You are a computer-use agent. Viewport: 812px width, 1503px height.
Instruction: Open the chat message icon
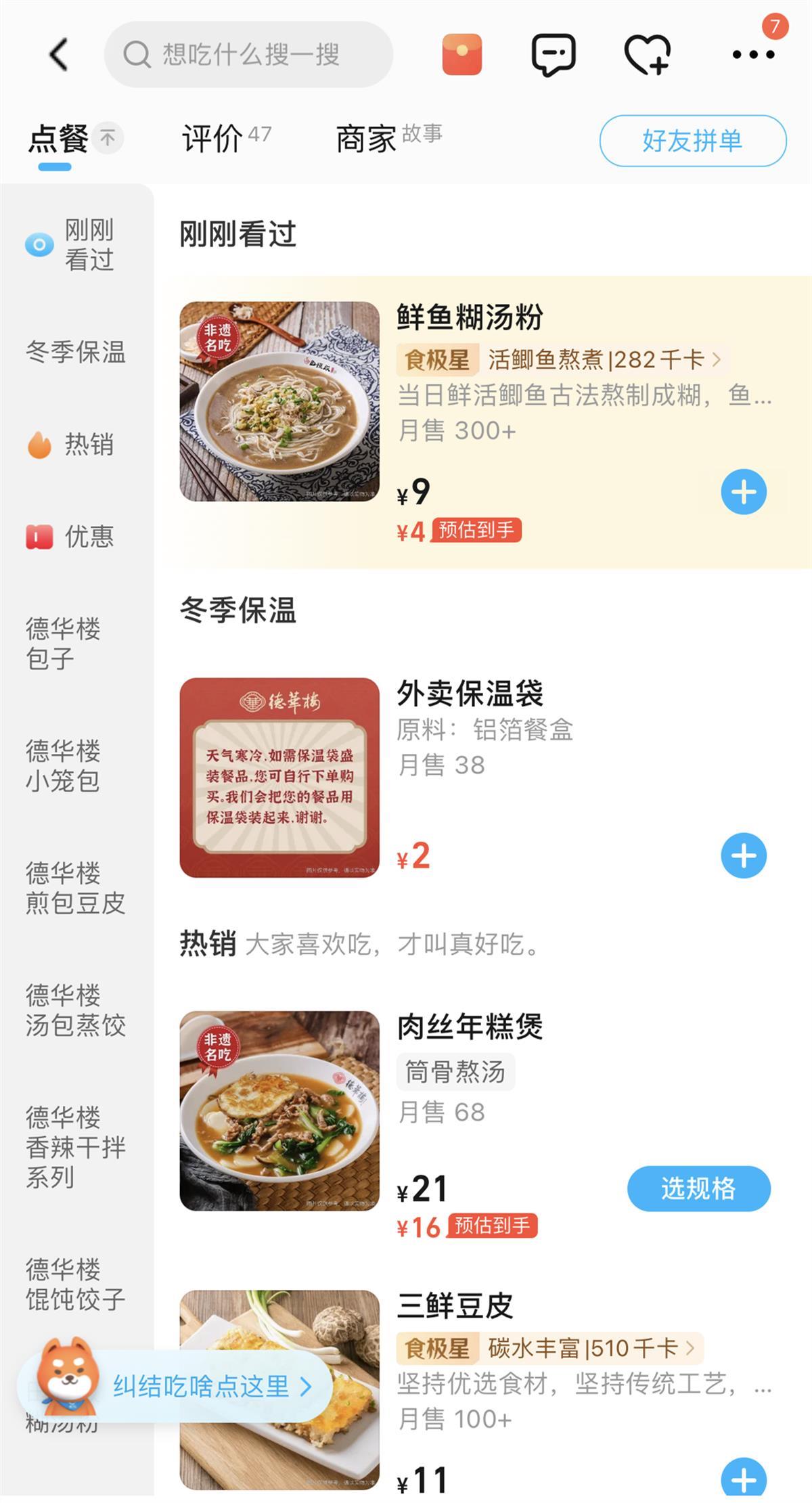point(554,54)
